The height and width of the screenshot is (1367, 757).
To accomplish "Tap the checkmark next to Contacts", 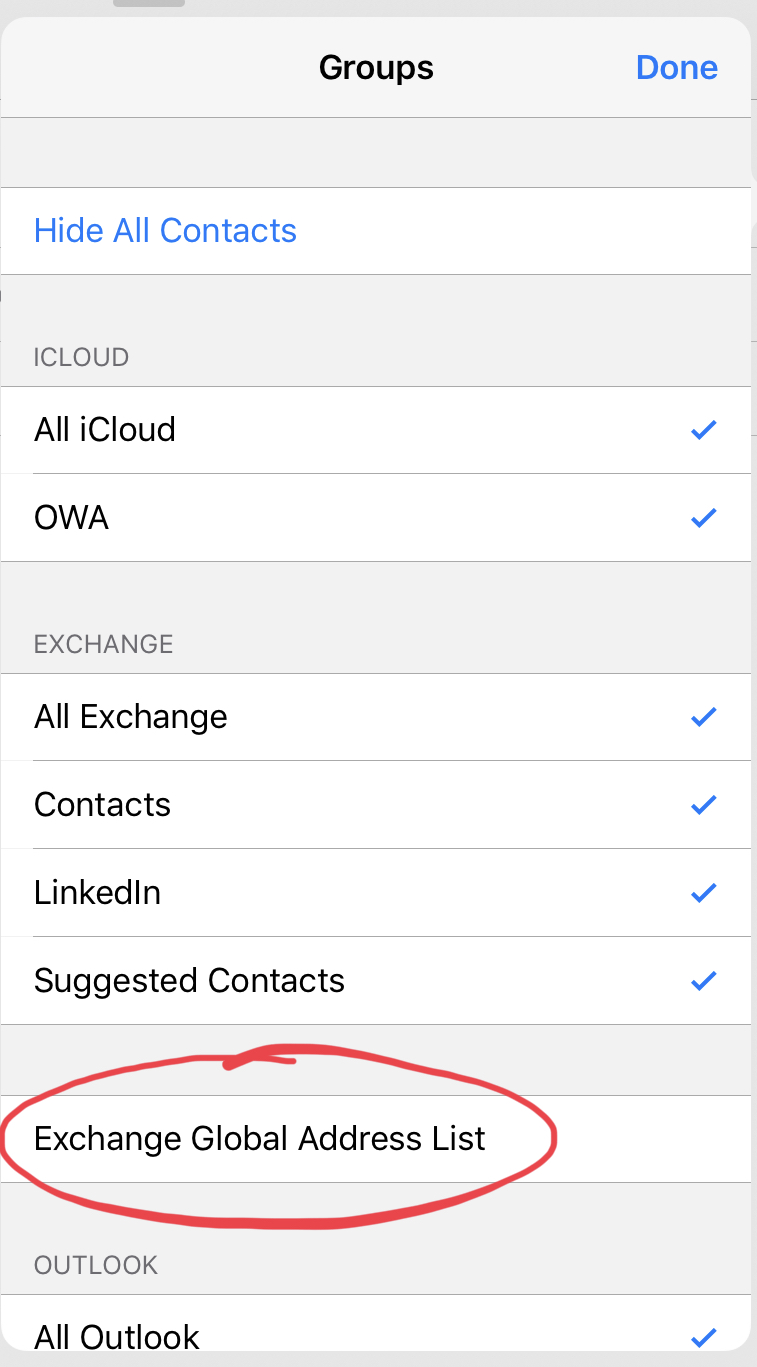I will (703, 804).
